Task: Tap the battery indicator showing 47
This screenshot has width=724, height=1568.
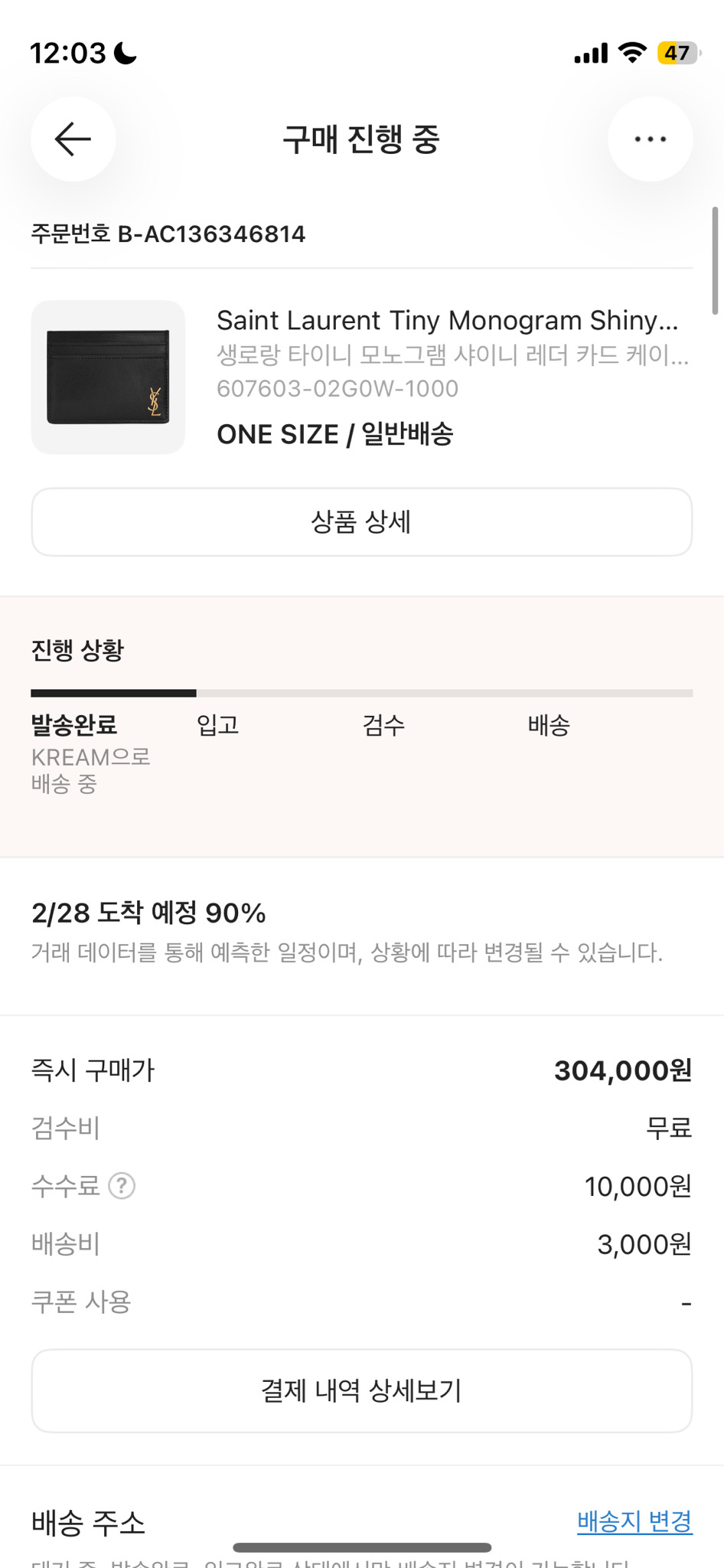Action: [677, 52]
